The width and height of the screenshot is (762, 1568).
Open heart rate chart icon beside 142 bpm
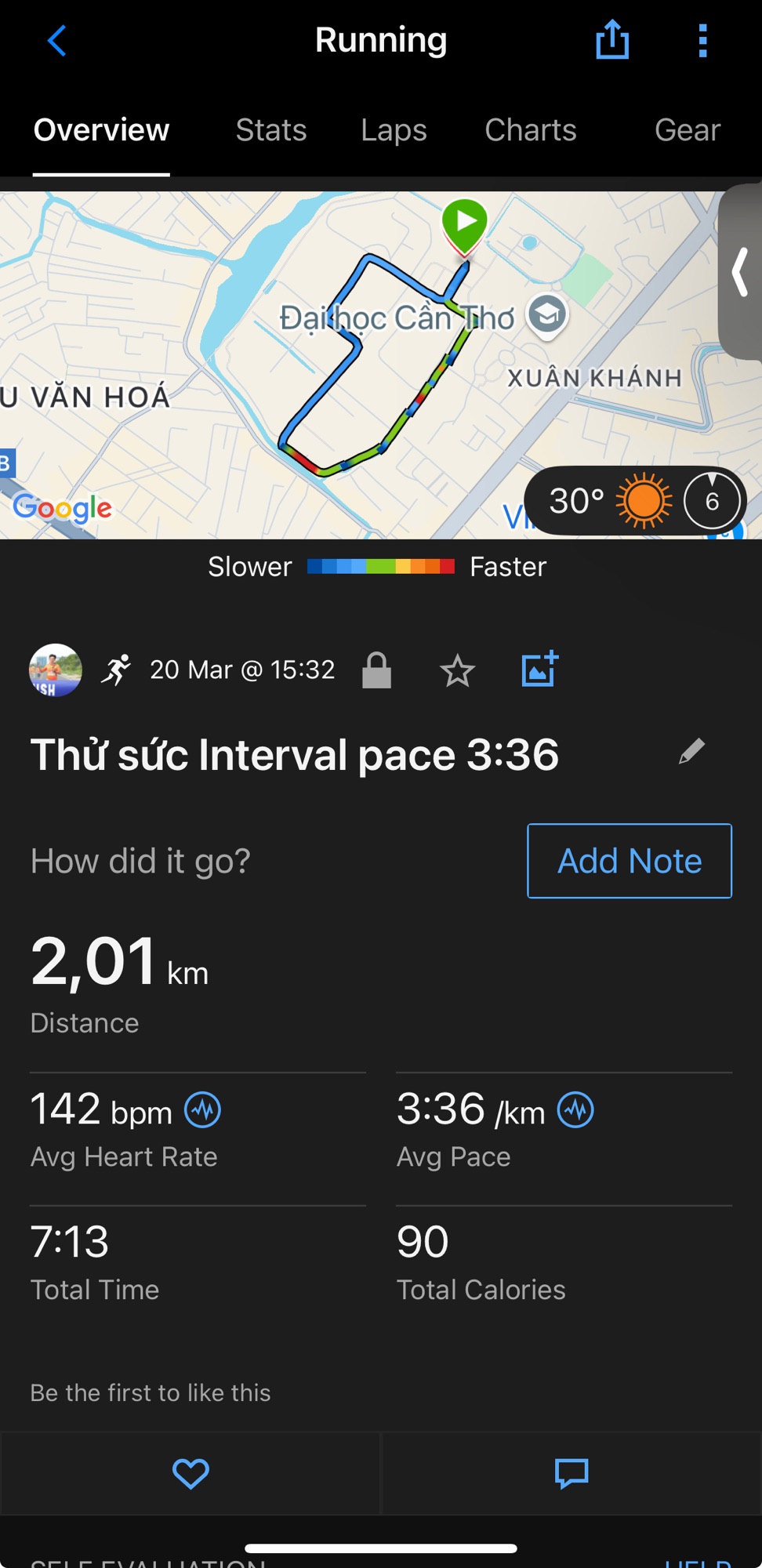(202, 1110)
